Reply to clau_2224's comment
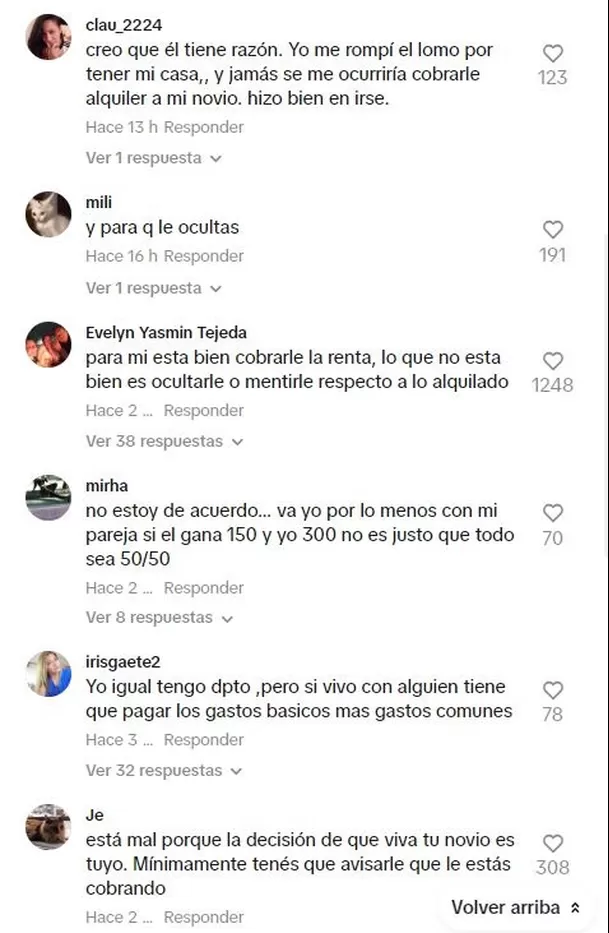This screenshot has width=609, height=933. (x=203, y=127)
